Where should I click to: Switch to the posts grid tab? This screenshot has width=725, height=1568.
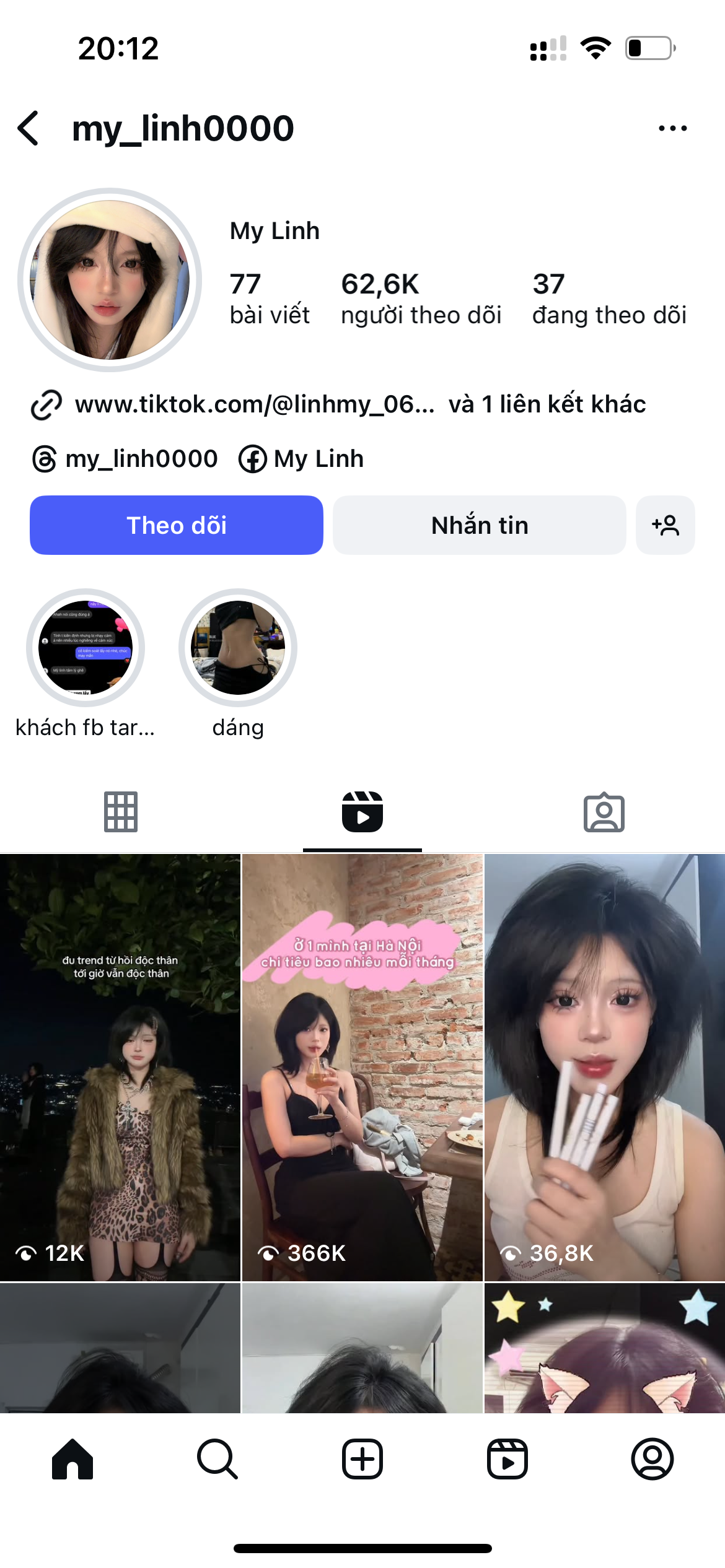[x=121, y=811]
